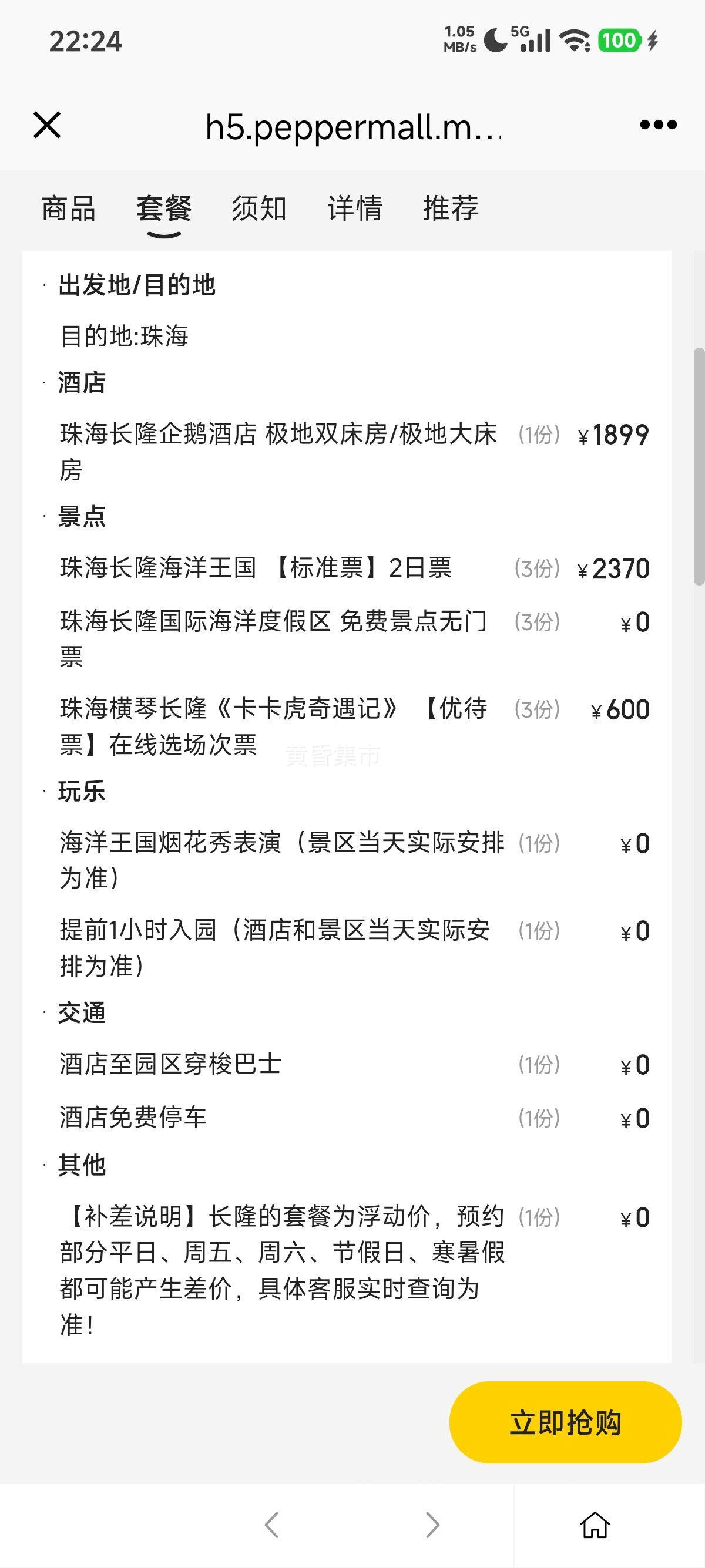Tap the 5G signal strength icon
The image size is (705, 1568).
535,40
